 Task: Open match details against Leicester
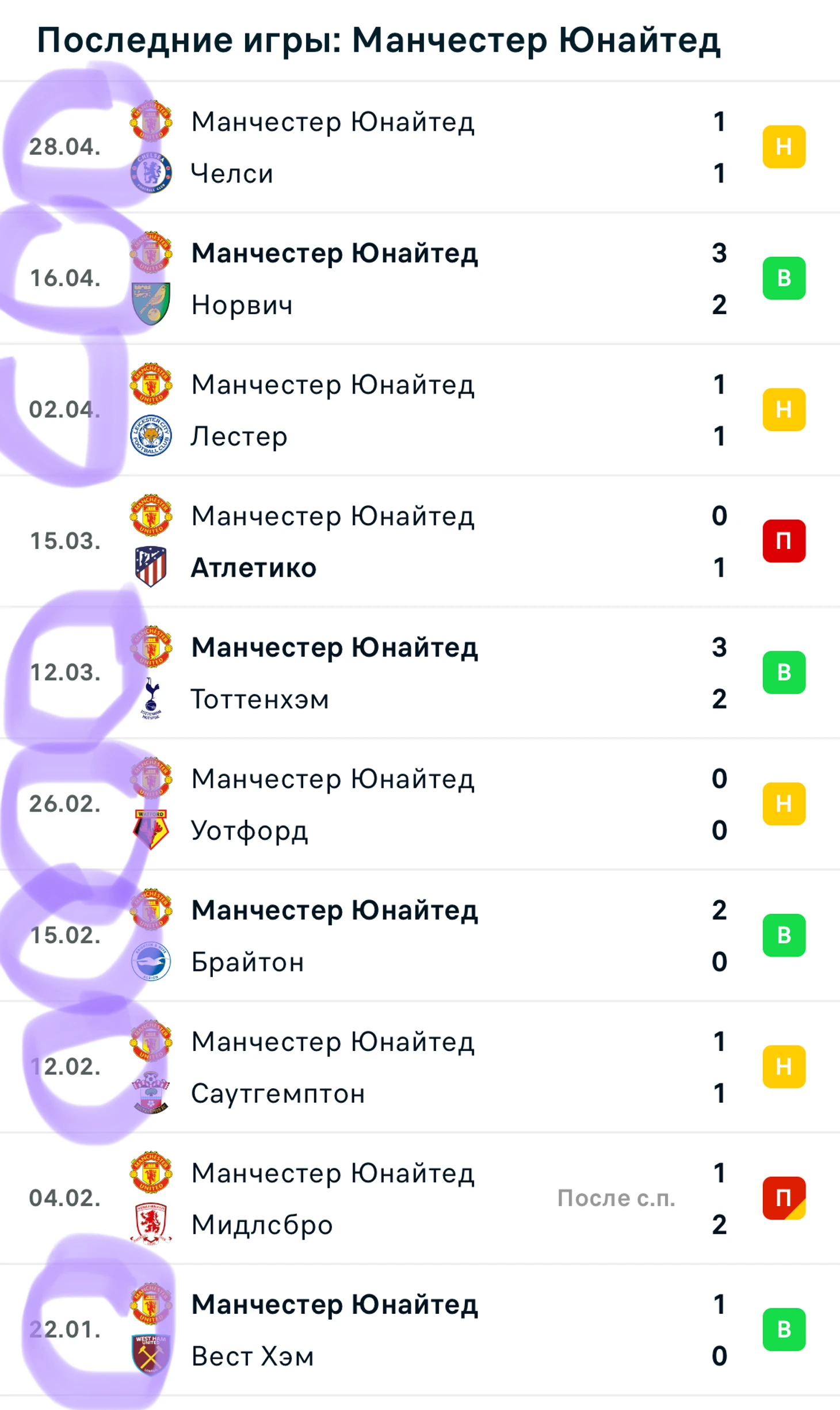click(x=420, y=410)
